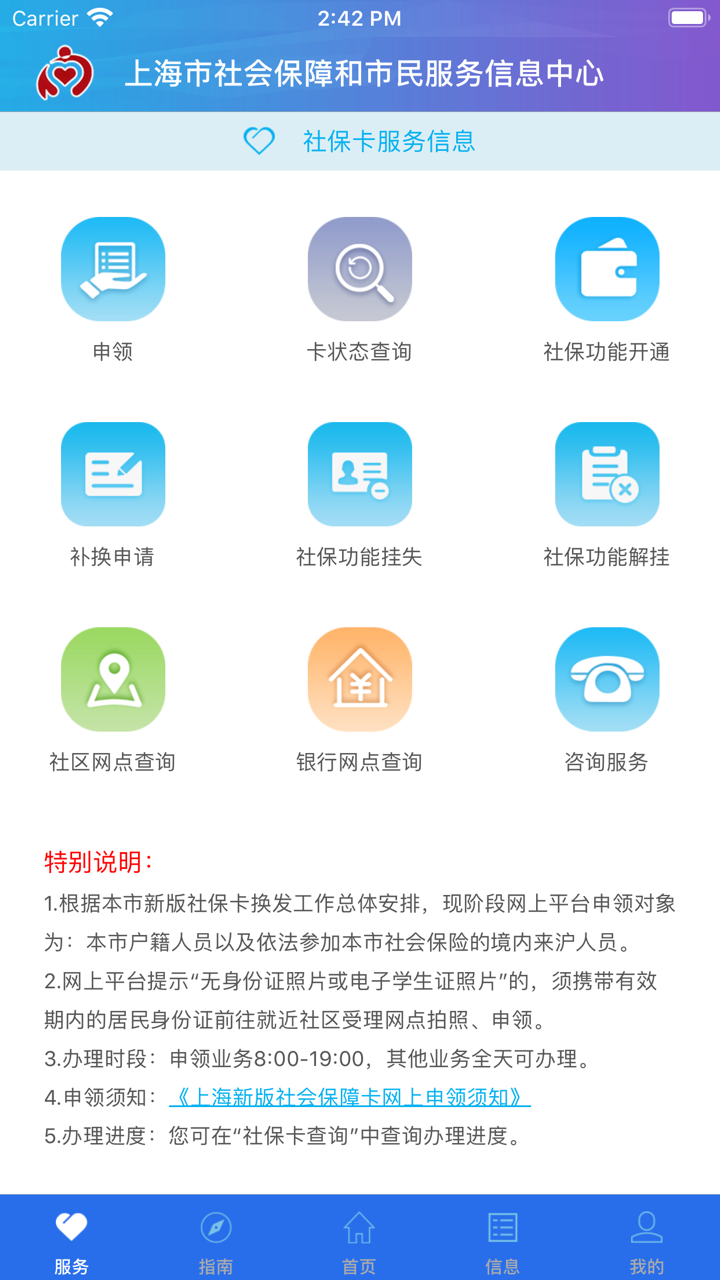Tap the 2:42 PM clock display
Screen dimensions: 720x1280
[x=360, y=18]
